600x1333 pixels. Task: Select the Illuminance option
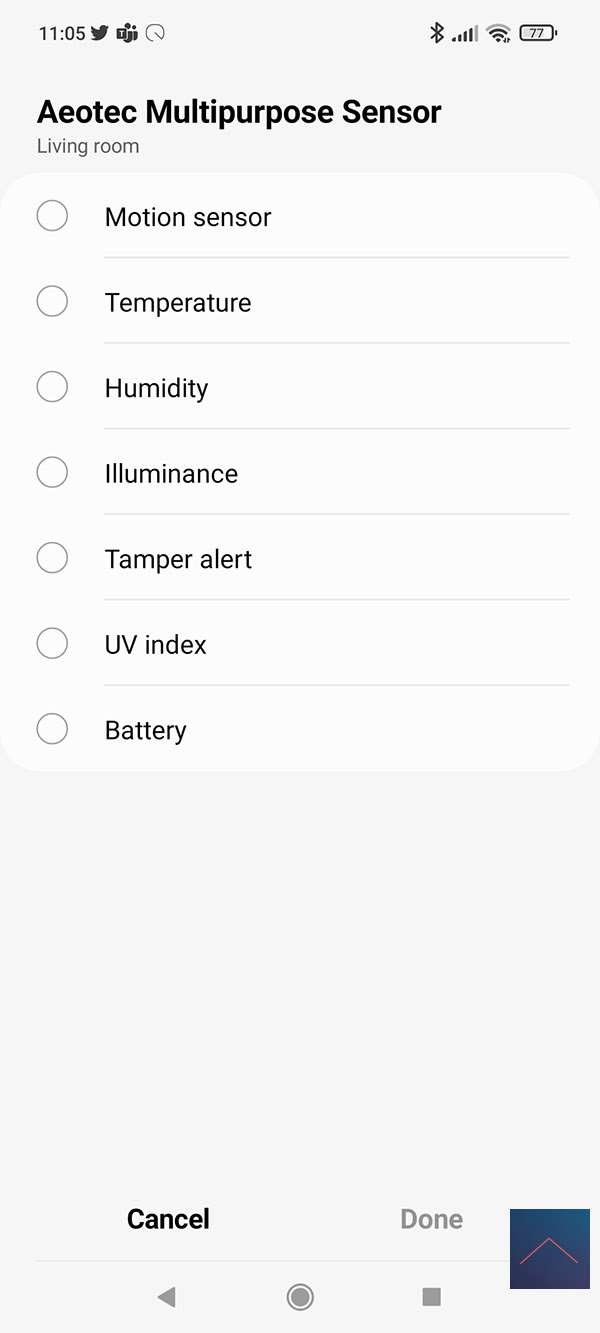[52, 473]
